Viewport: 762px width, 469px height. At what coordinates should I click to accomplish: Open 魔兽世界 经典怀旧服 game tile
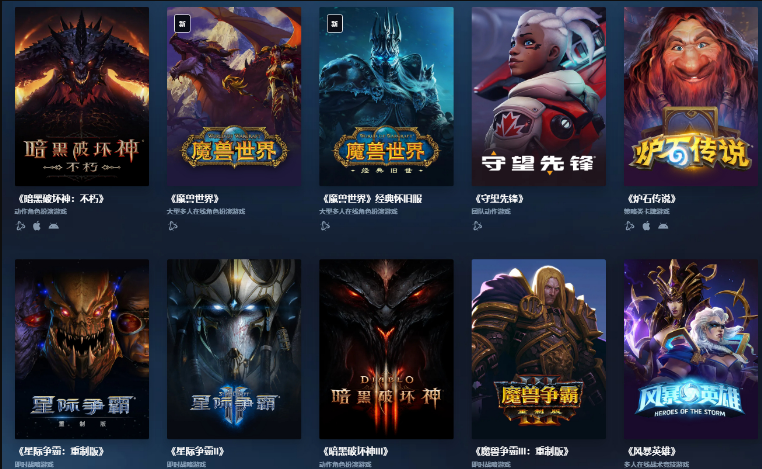tap(386, 97)
